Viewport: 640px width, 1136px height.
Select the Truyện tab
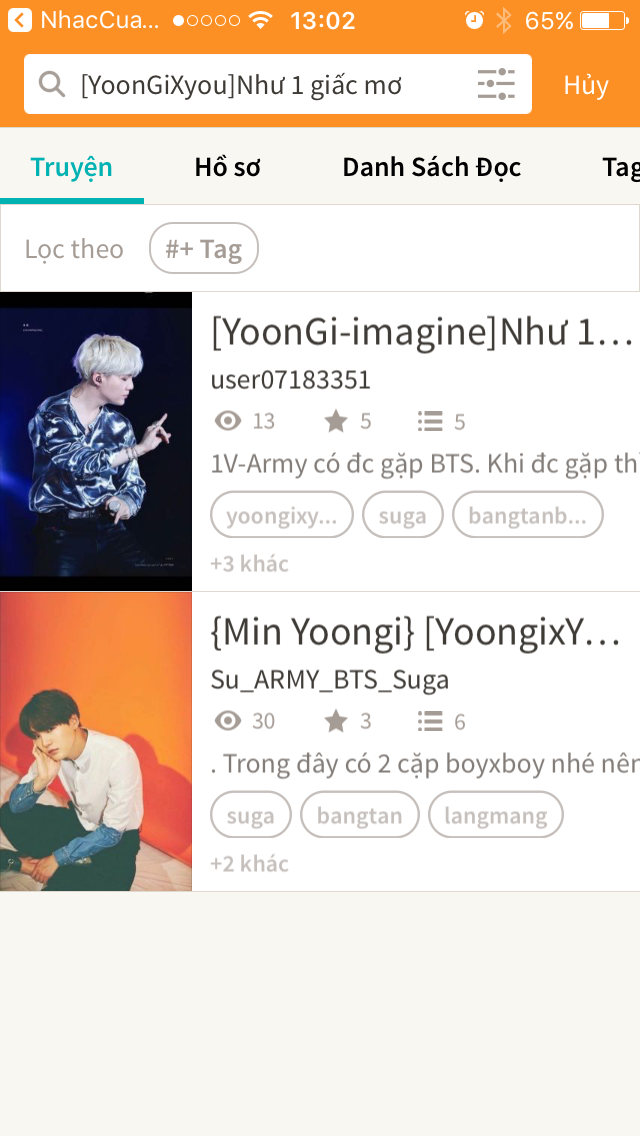[71, 167]
